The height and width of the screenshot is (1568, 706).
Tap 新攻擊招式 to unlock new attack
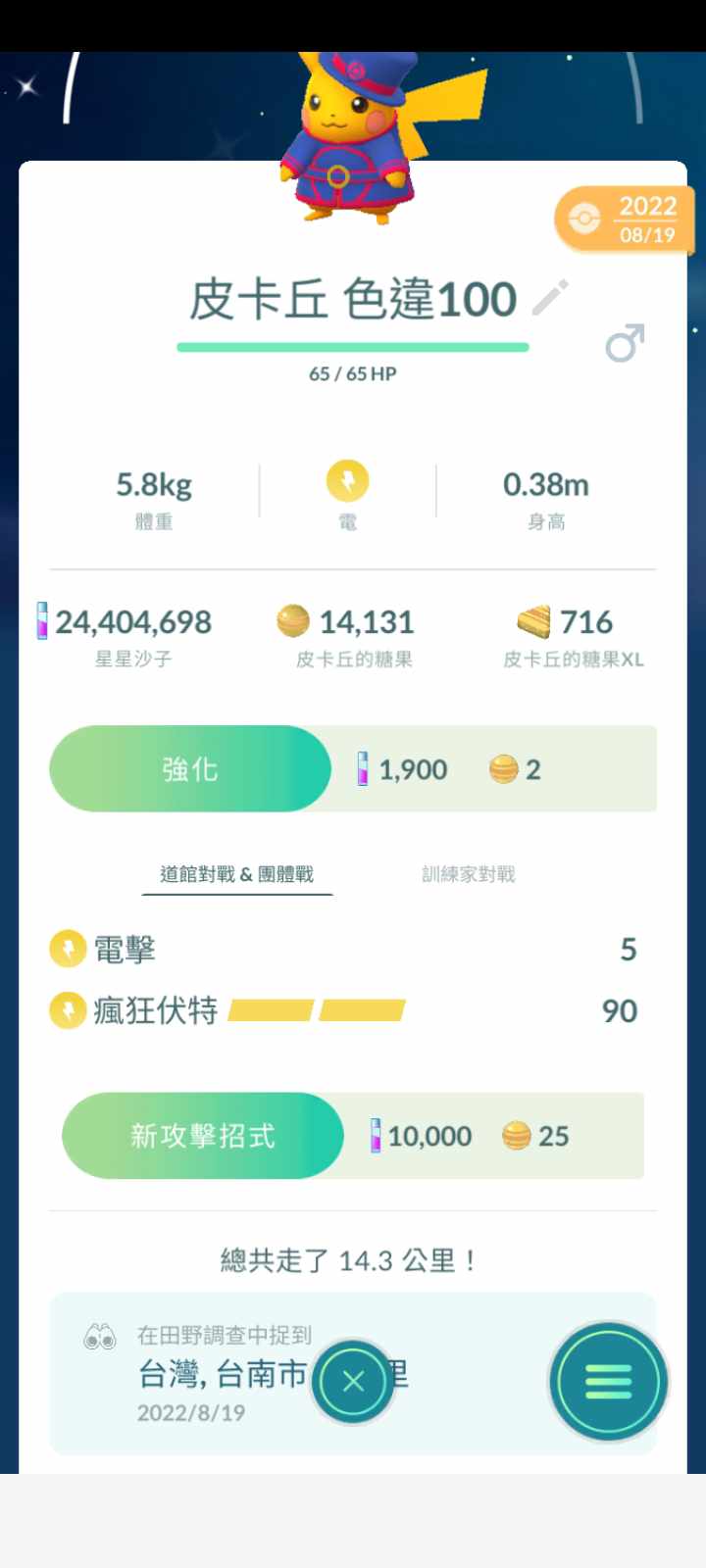203,1136
